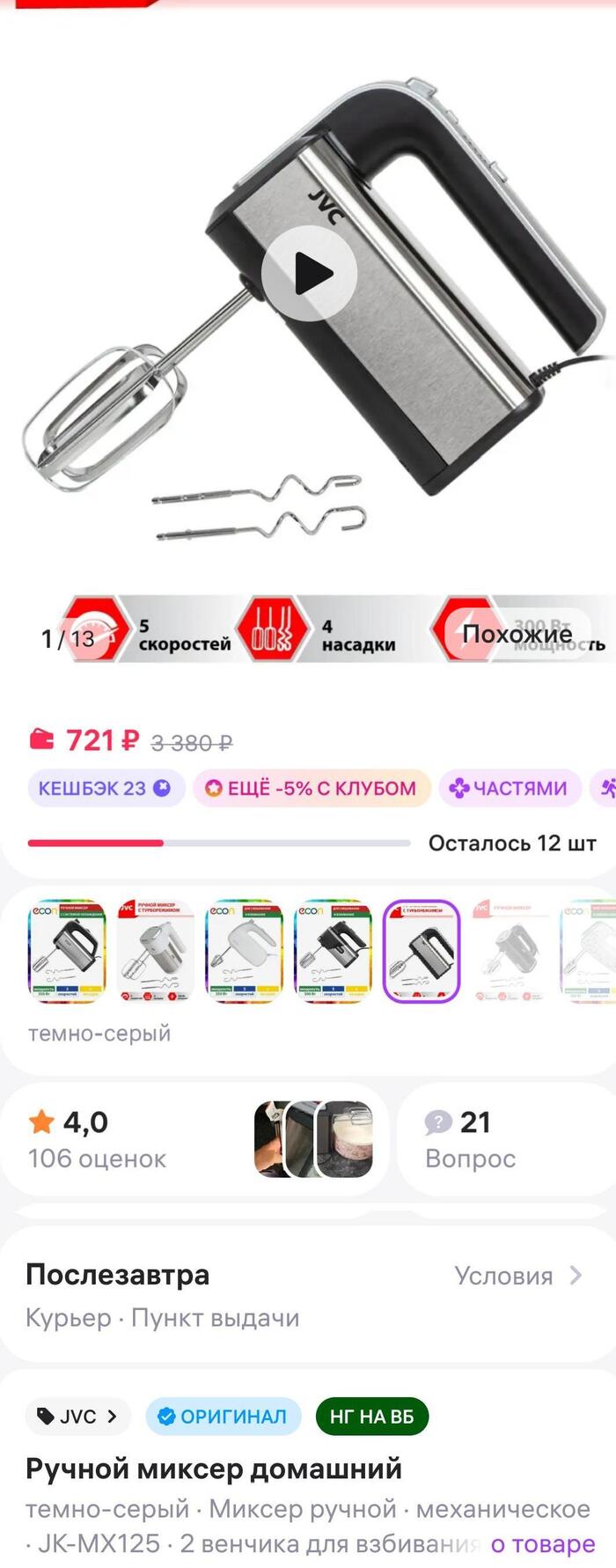Tap the ОРИГИНАЛ badge

[224, 1417]
